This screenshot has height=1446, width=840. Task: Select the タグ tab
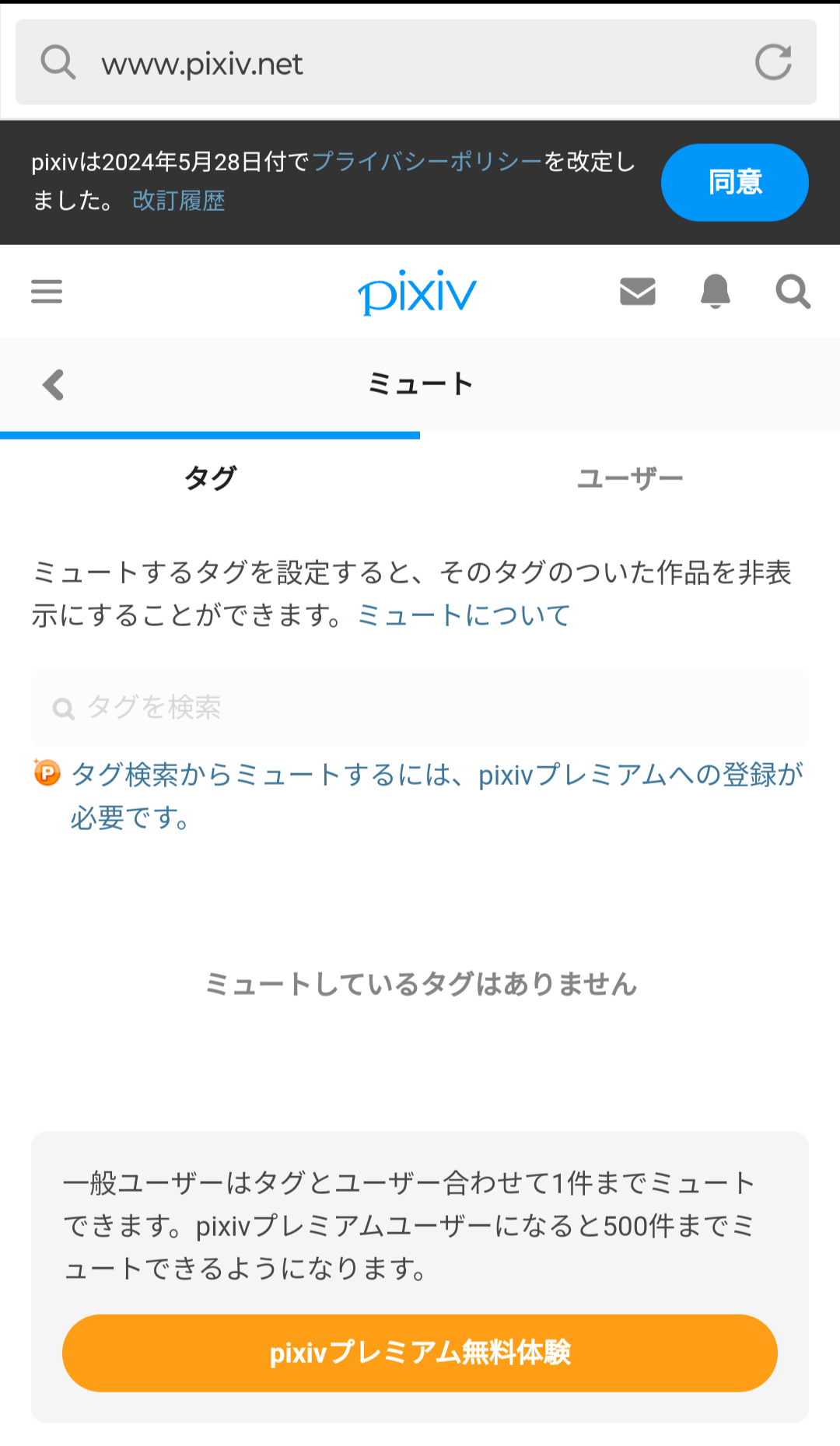[x=210, y=478]
